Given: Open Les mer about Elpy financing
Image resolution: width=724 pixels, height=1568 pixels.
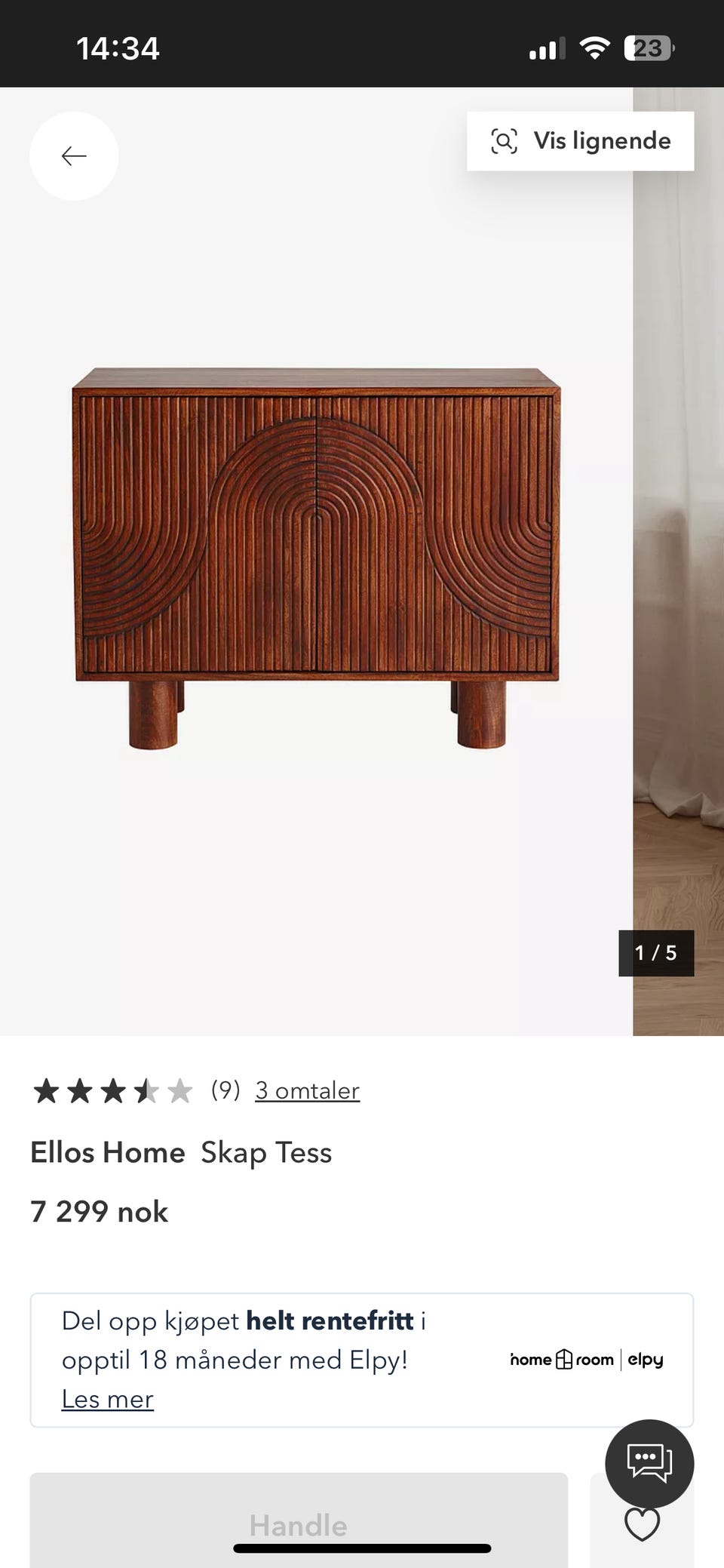Looking at the screenshot, I should point(108,1399).
